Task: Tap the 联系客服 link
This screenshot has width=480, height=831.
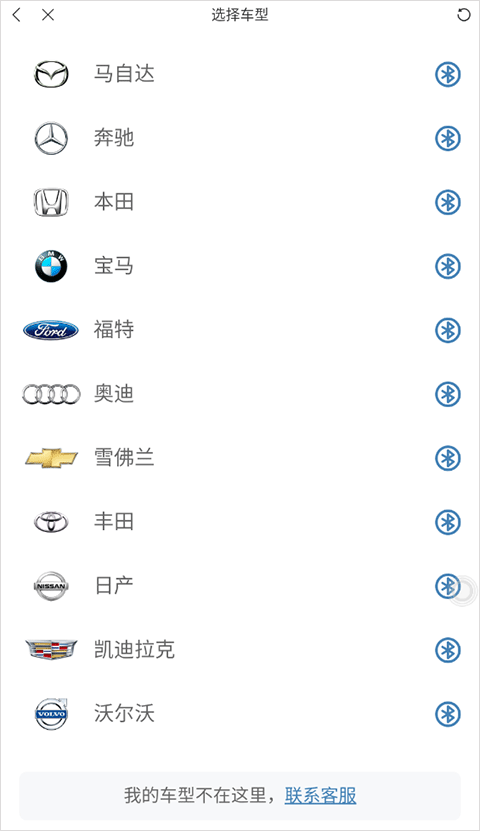Action: 321,795
